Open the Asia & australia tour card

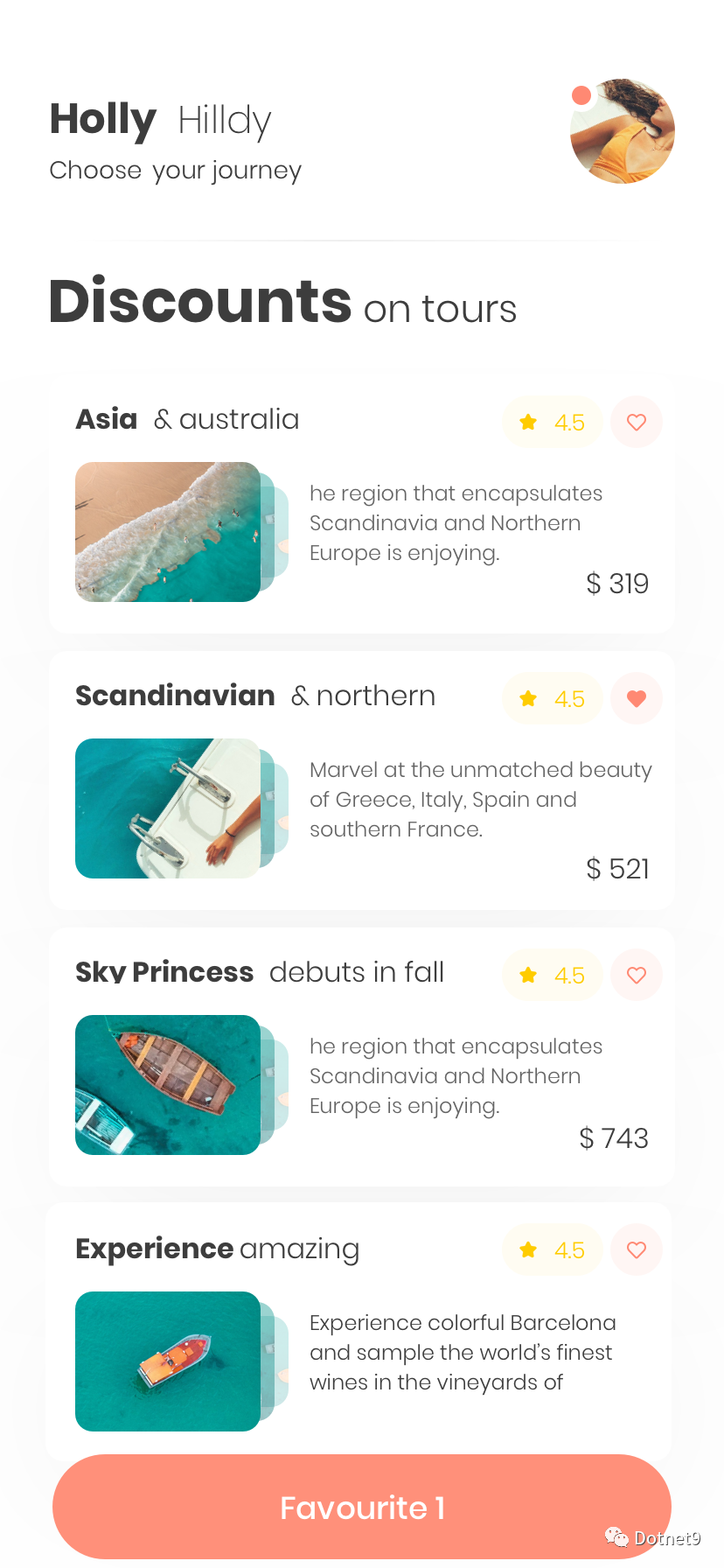(362, 506)
